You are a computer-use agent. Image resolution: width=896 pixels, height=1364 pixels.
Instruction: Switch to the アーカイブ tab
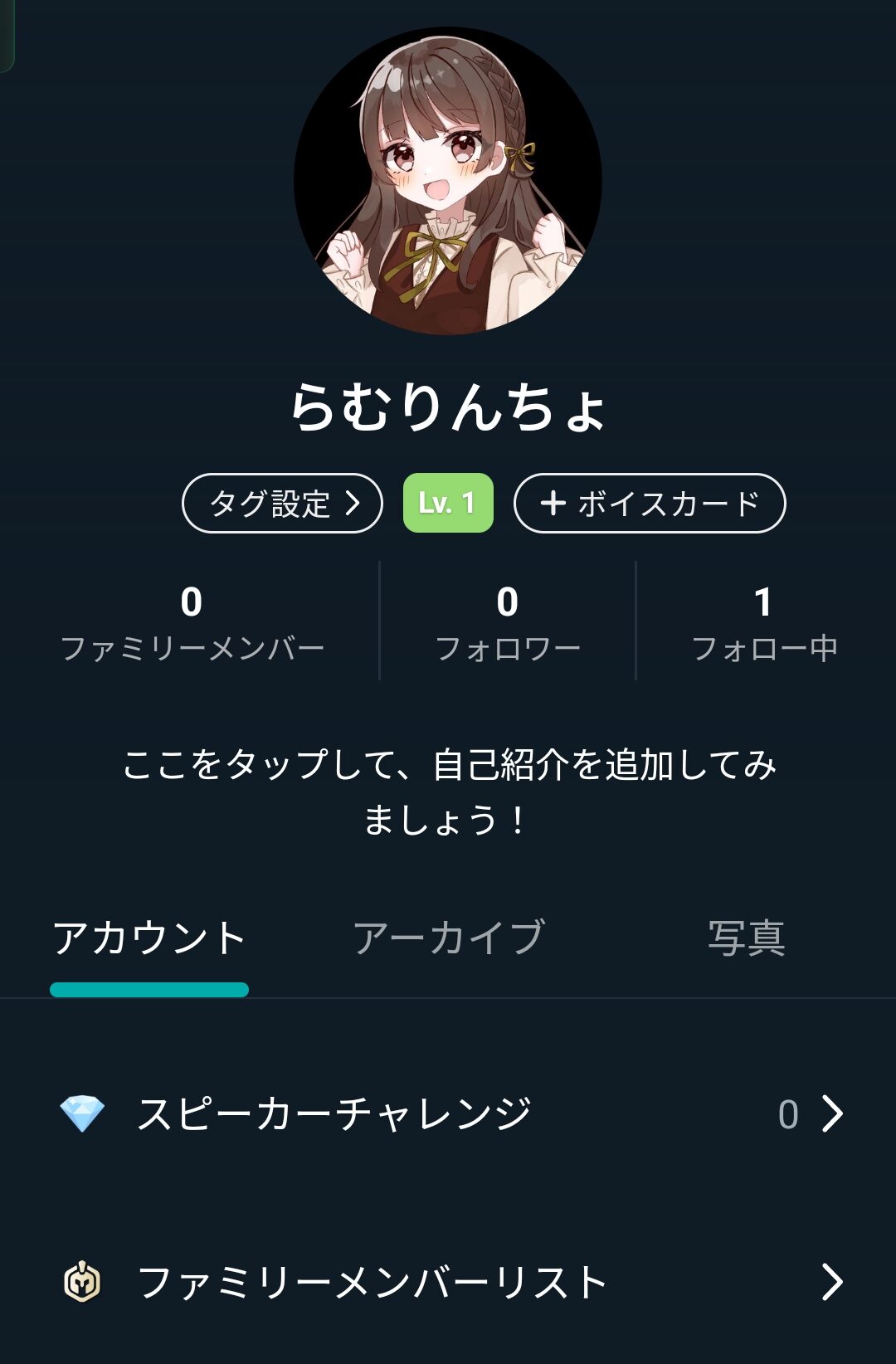(x=449, y=939)
